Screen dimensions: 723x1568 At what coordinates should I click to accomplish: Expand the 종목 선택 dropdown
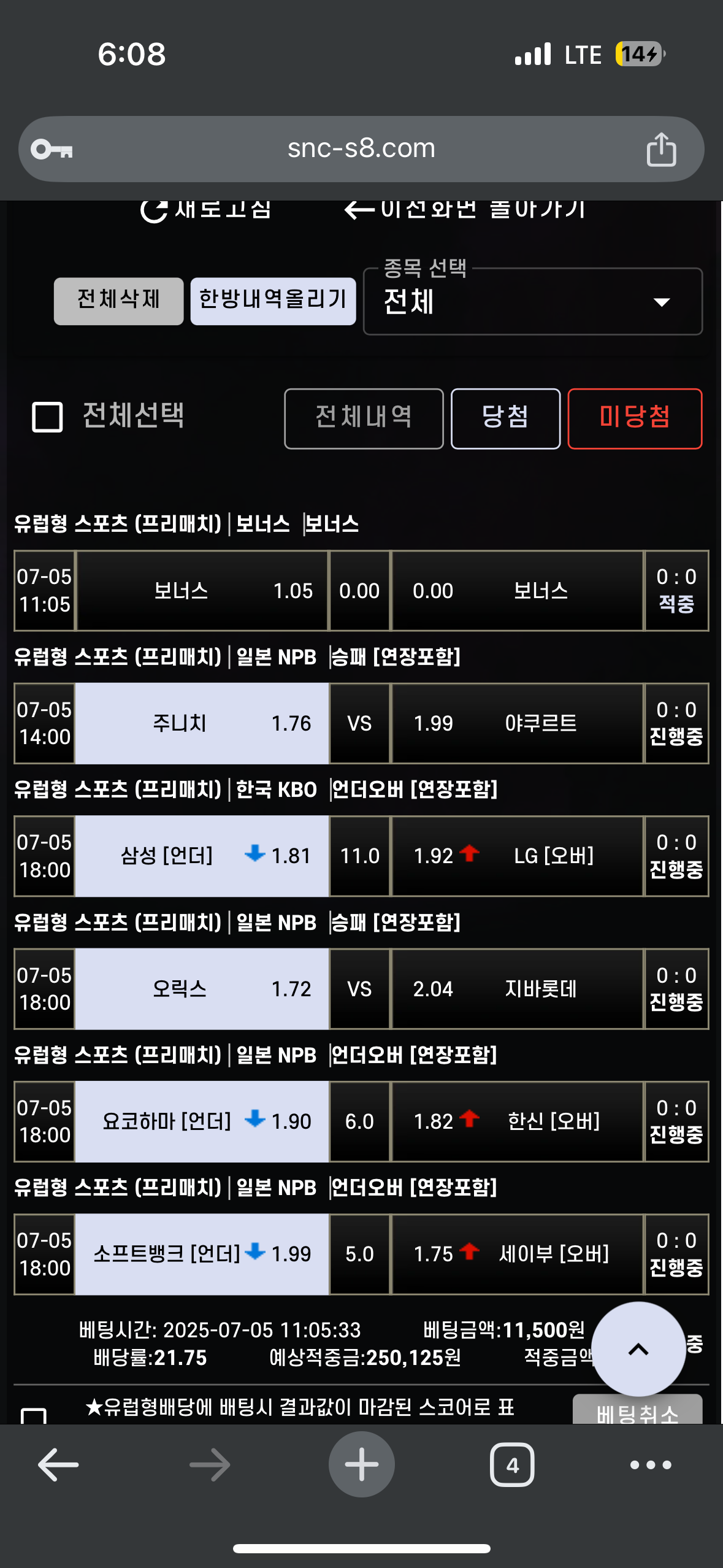532,301
